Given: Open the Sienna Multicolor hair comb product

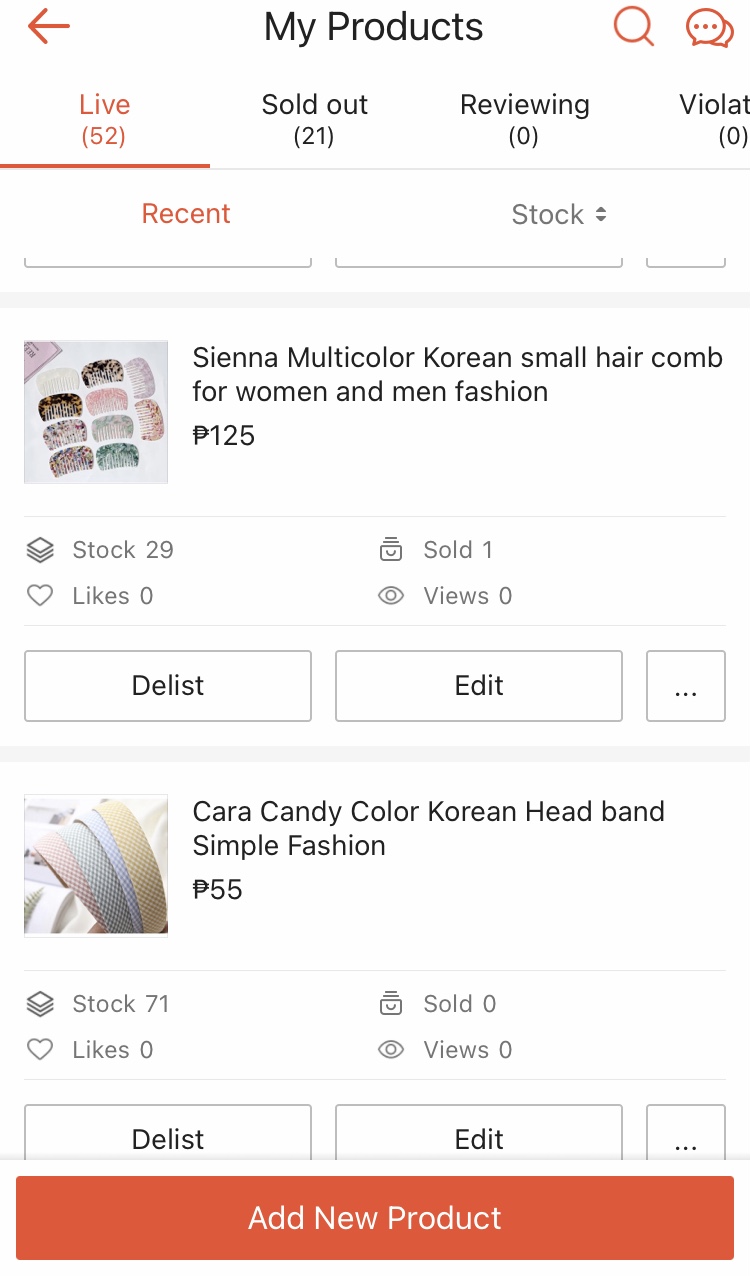Looking at the screenshot, I should point(457,374).
